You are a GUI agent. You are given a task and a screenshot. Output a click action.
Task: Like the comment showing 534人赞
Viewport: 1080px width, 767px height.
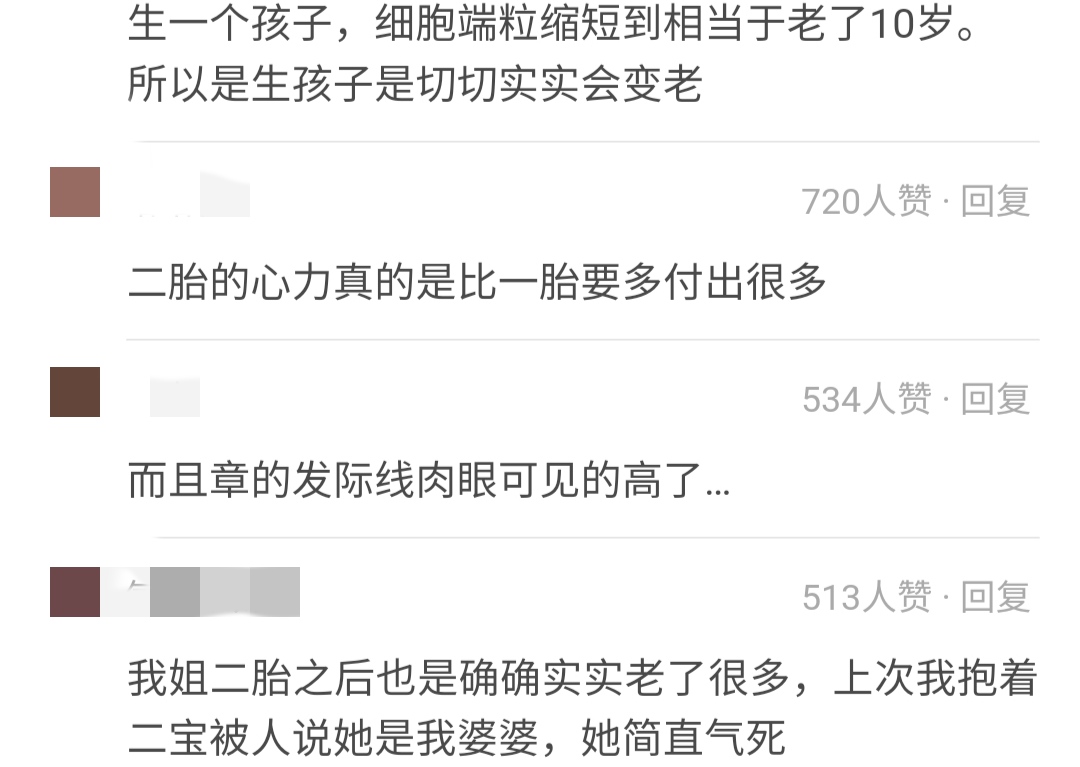(866, 400)
